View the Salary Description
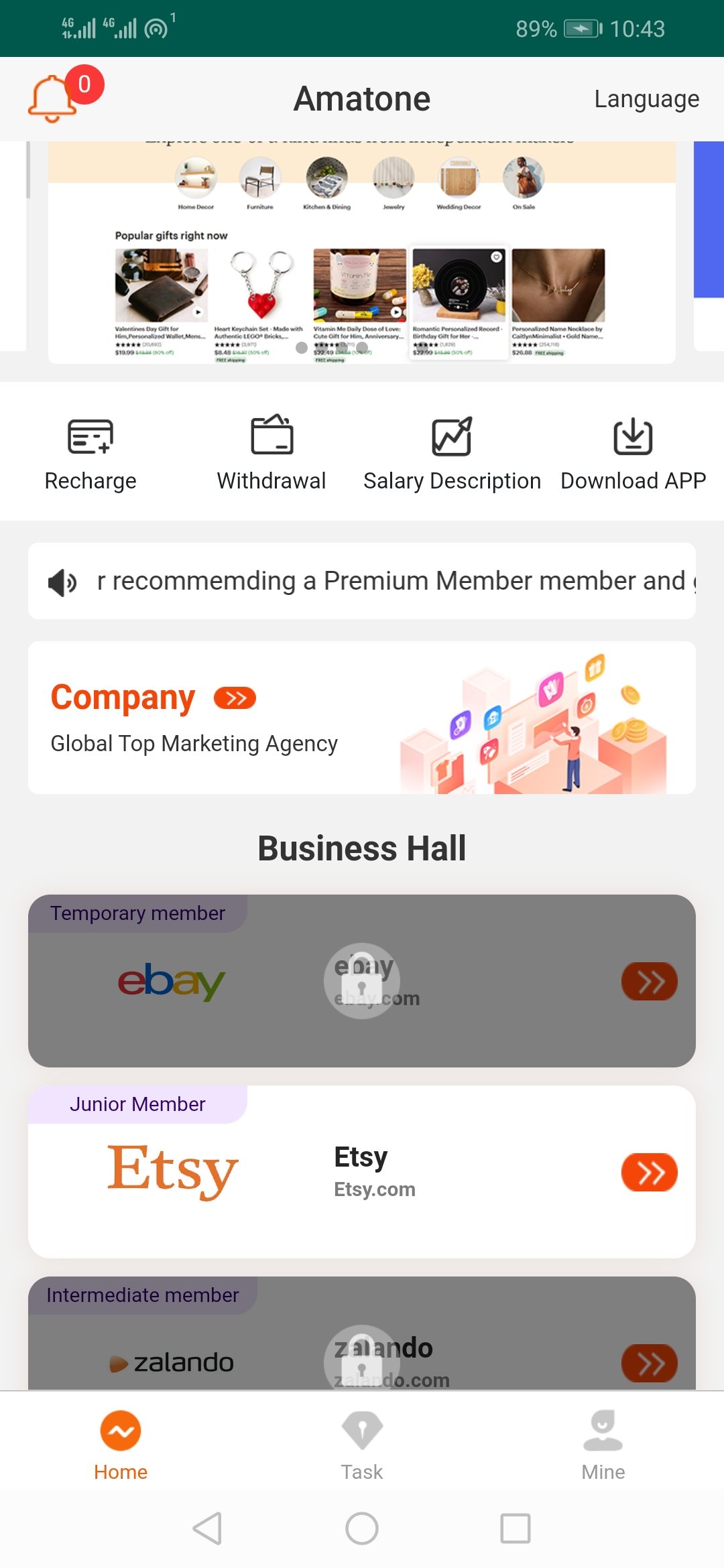 [x=452, y=453]
